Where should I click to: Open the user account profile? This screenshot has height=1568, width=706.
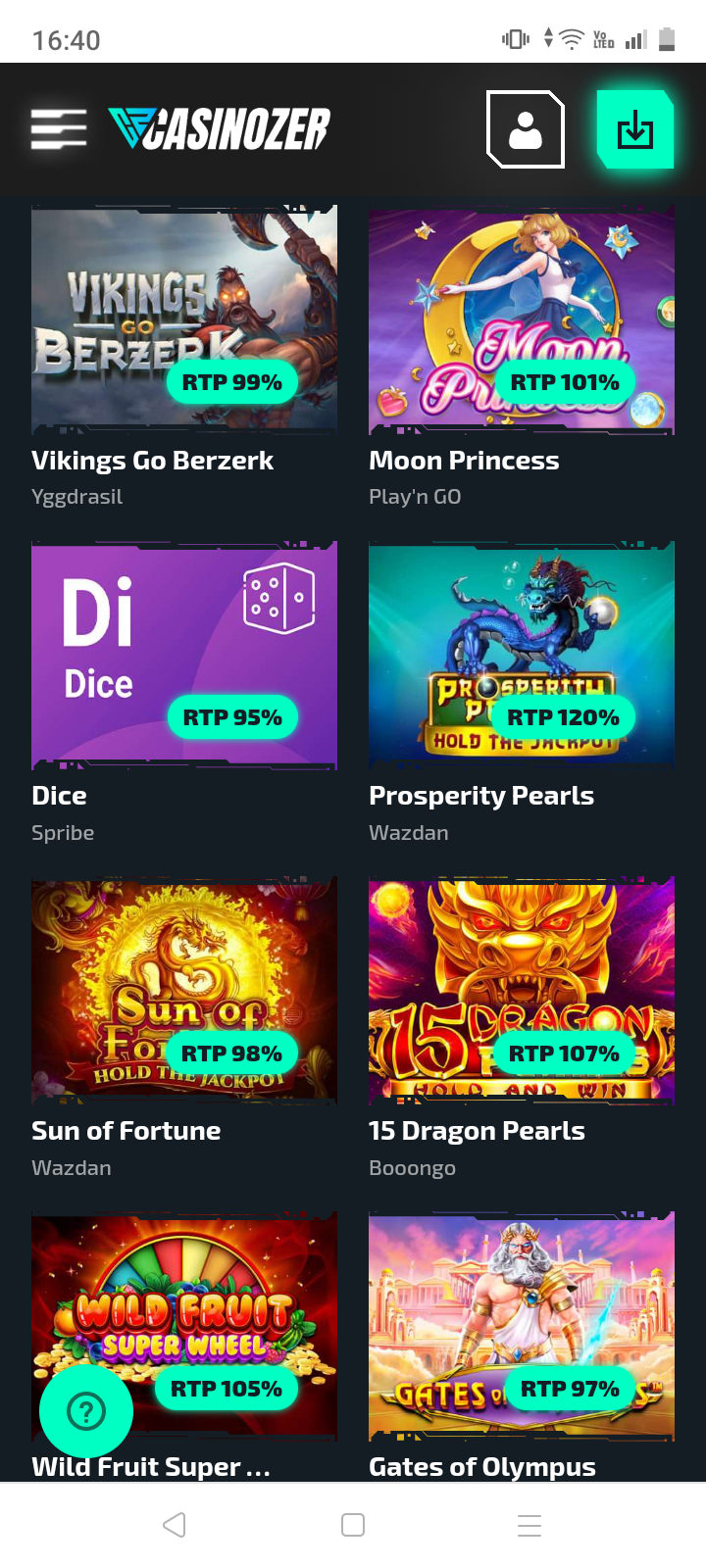(x=526, y=129)
